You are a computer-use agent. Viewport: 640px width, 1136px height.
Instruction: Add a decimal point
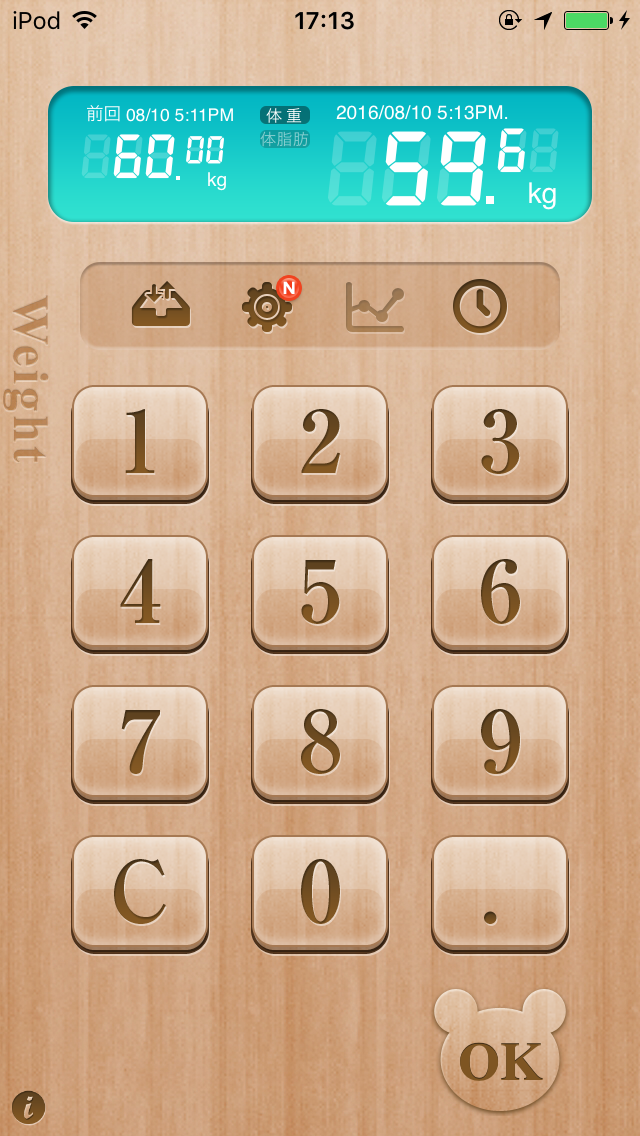coord(500,892)
